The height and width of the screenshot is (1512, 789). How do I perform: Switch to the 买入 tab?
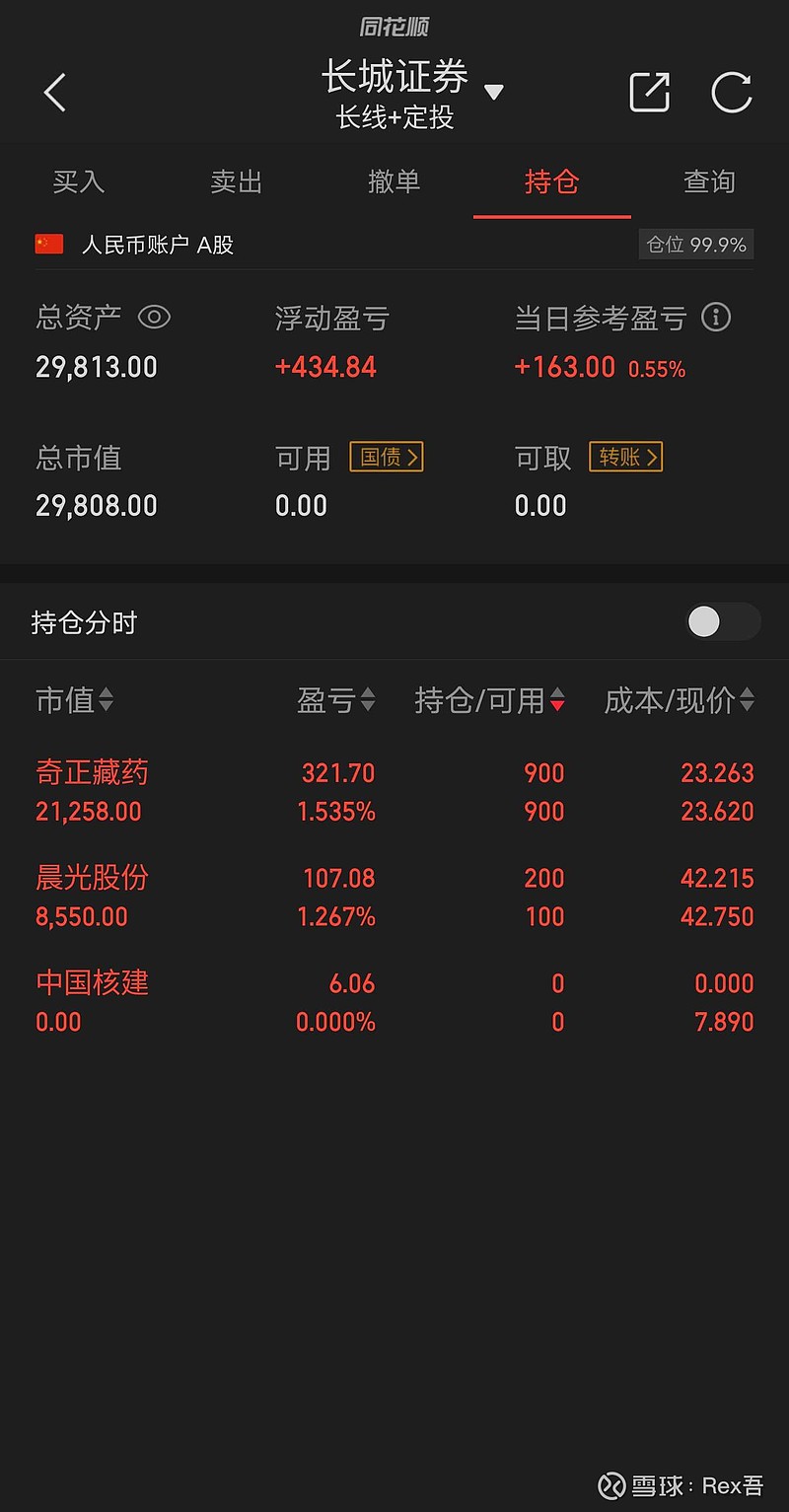79,181
